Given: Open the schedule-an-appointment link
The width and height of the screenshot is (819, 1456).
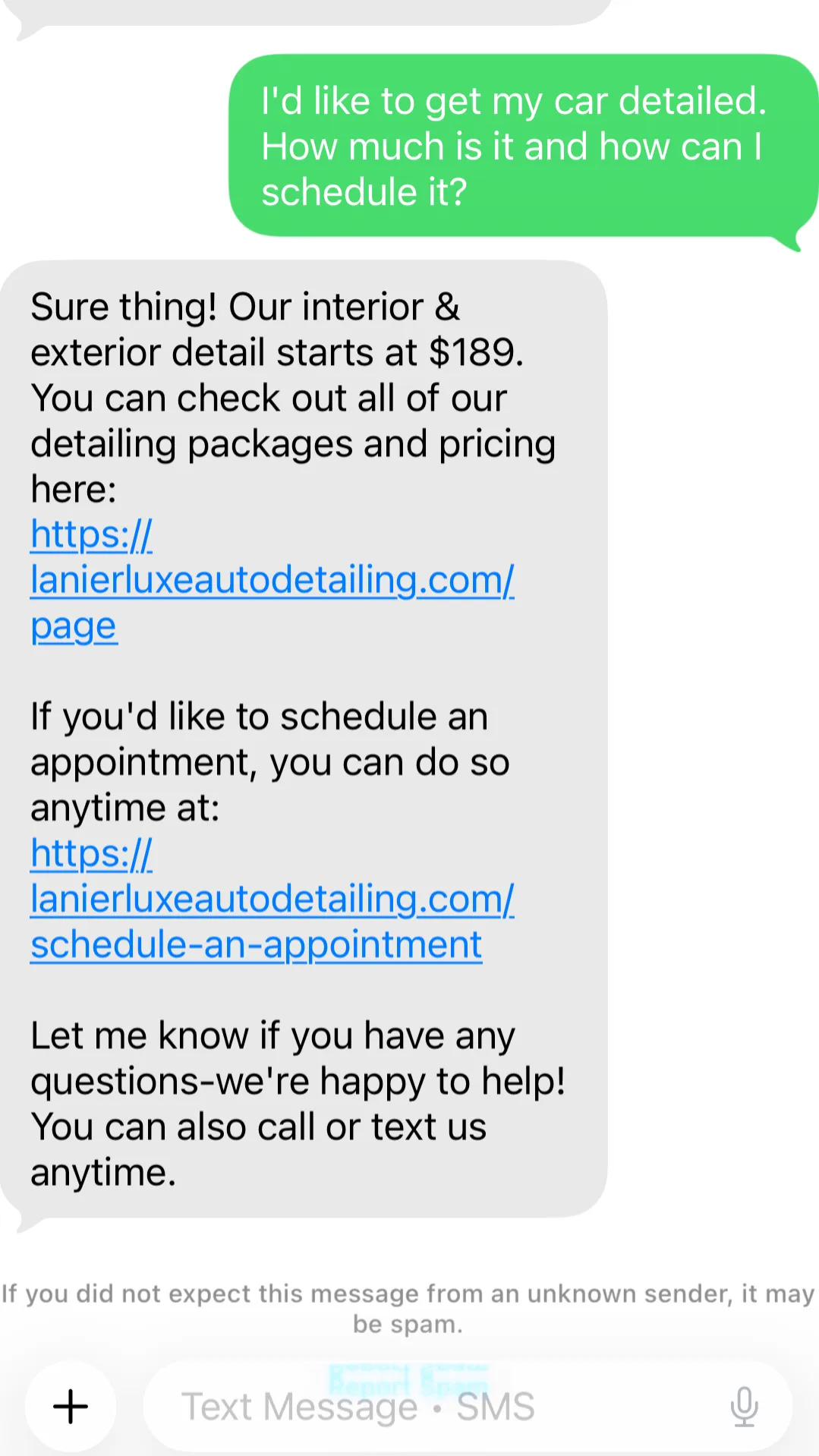Looking at the screenshot, I should tap(272, 900).
